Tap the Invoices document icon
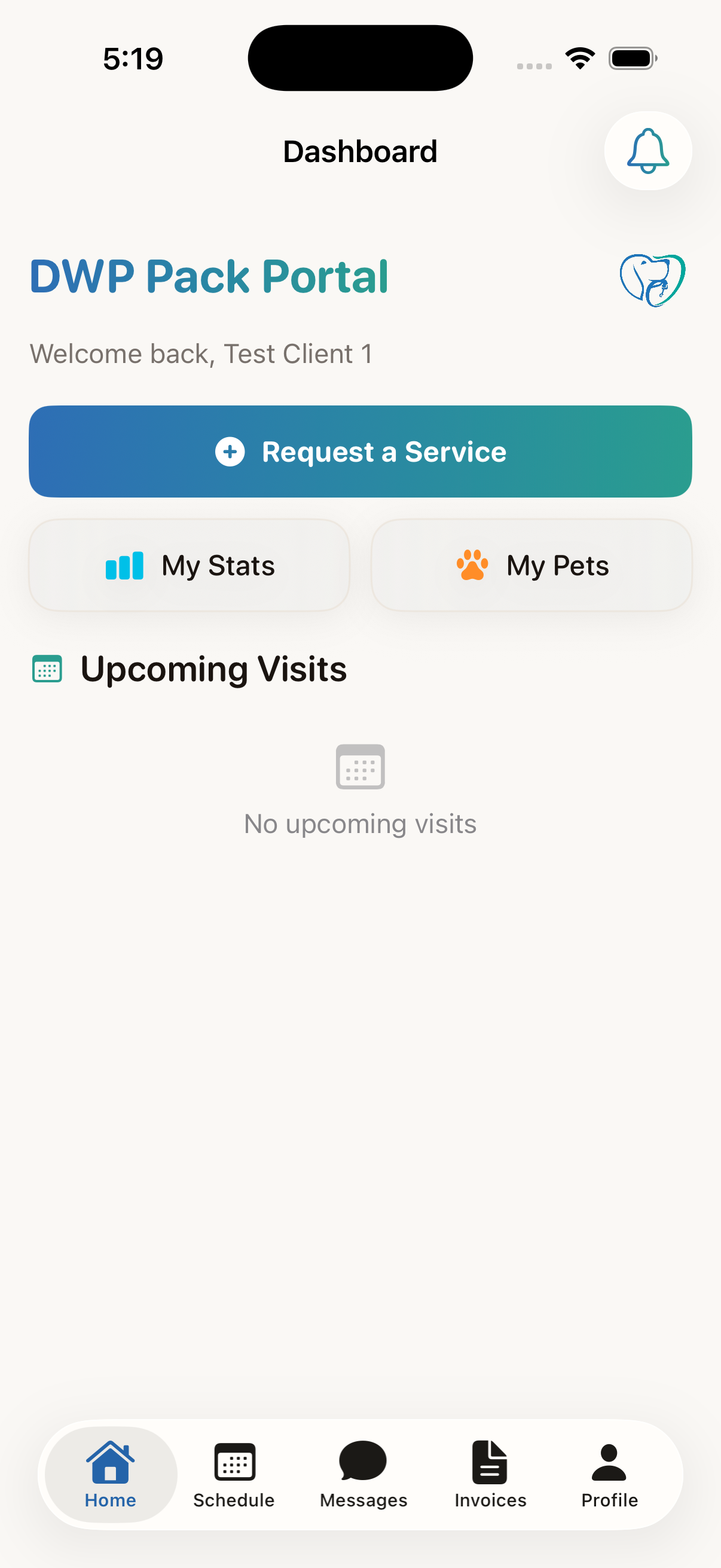The image size is (721, 1568). (490, 1461)
